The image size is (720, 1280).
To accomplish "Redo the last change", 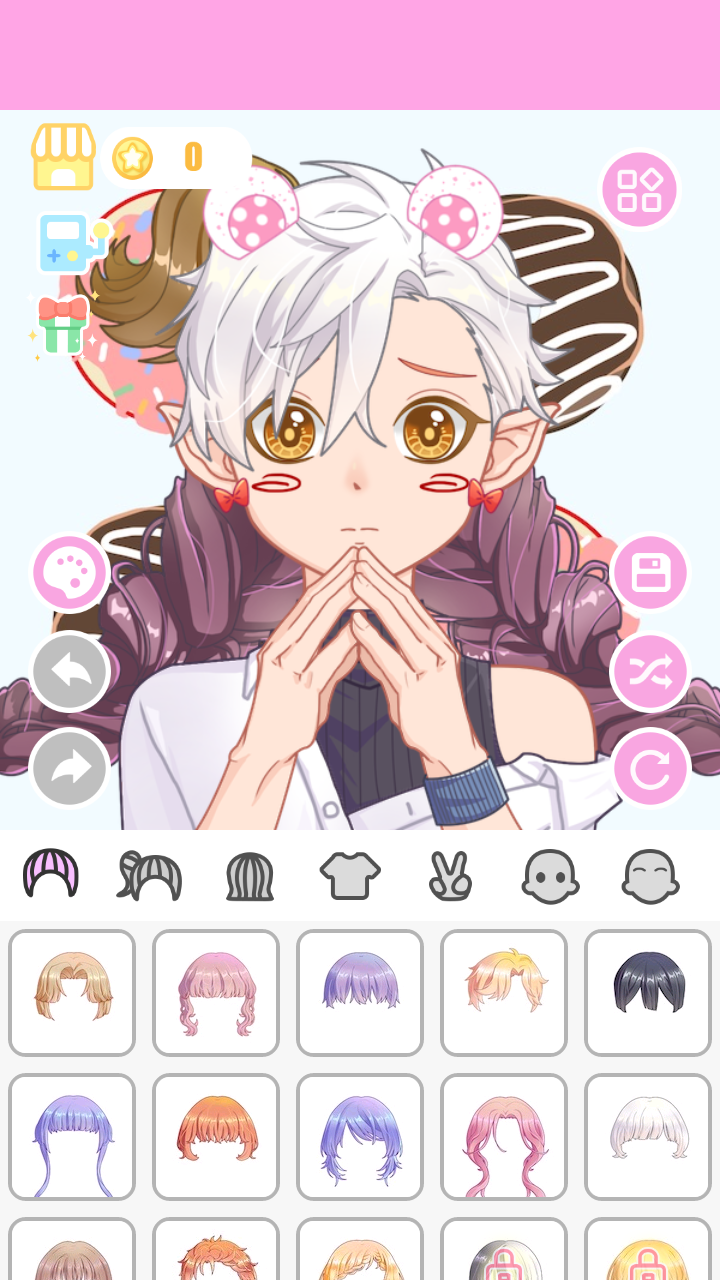I will pos(70,767).
